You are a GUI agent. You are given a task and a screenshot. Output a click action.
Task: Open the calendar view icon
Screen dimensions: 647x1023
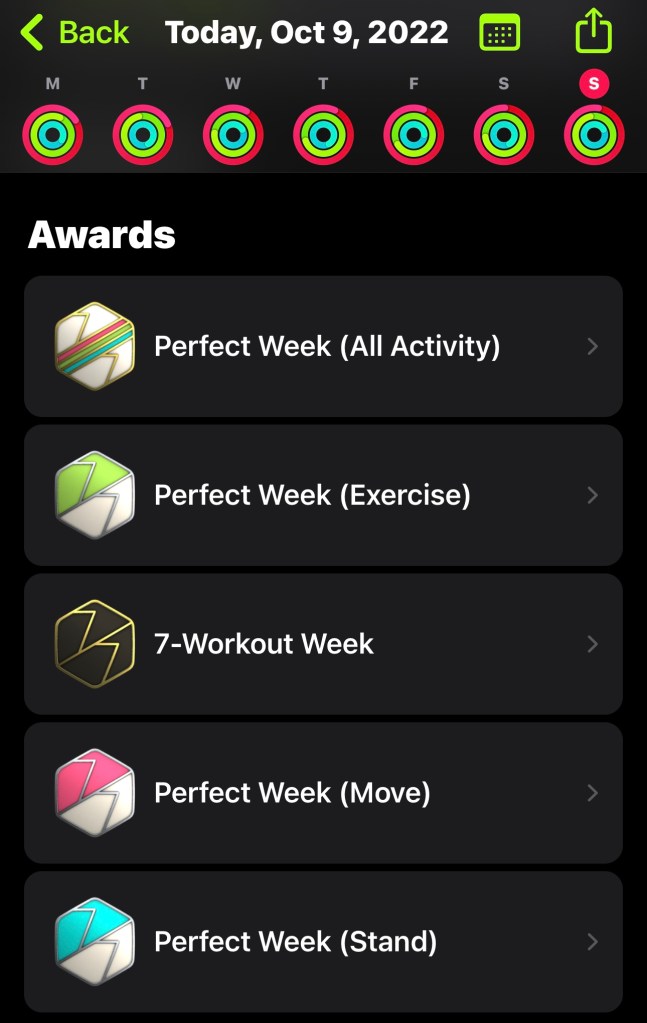tap(499, 33)
